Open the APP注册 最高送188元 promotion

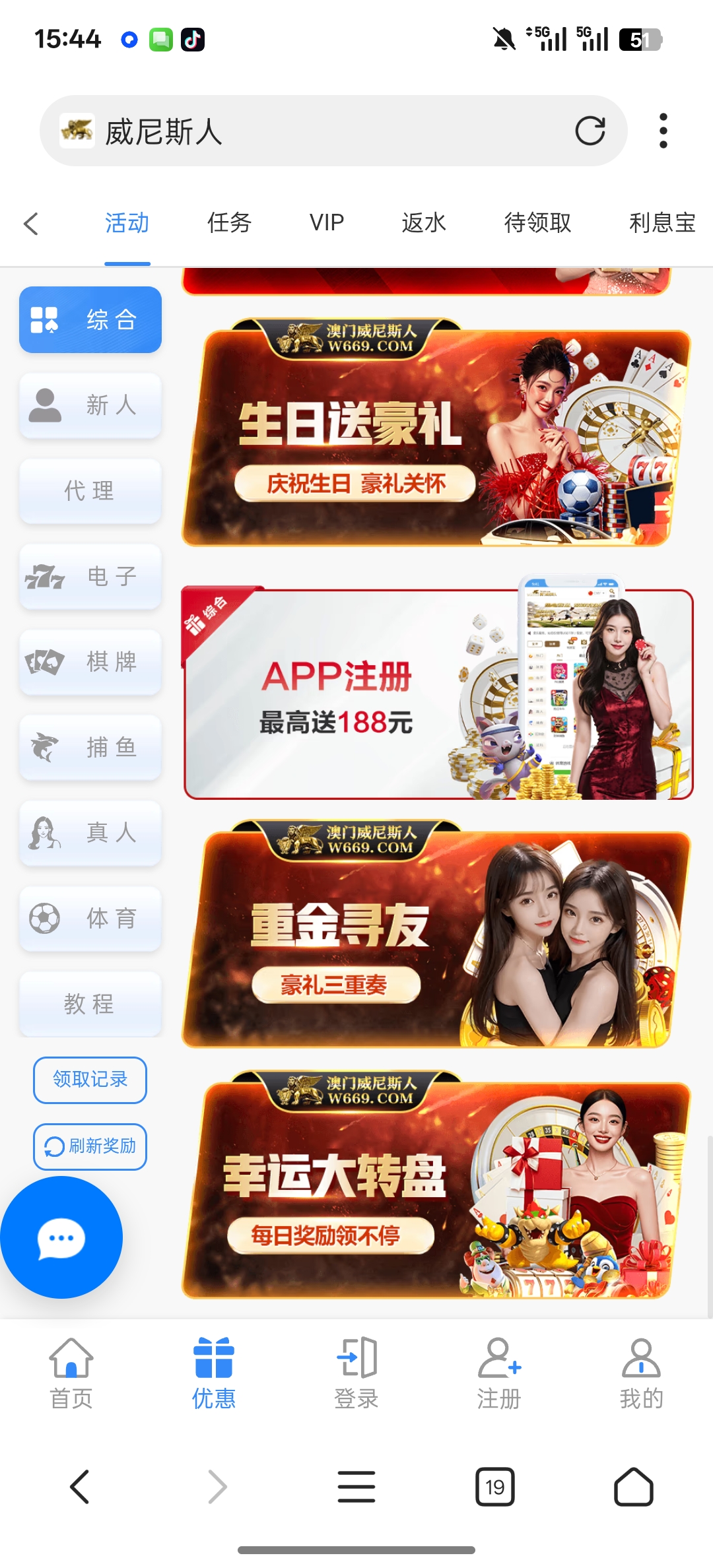coord(436,693)
